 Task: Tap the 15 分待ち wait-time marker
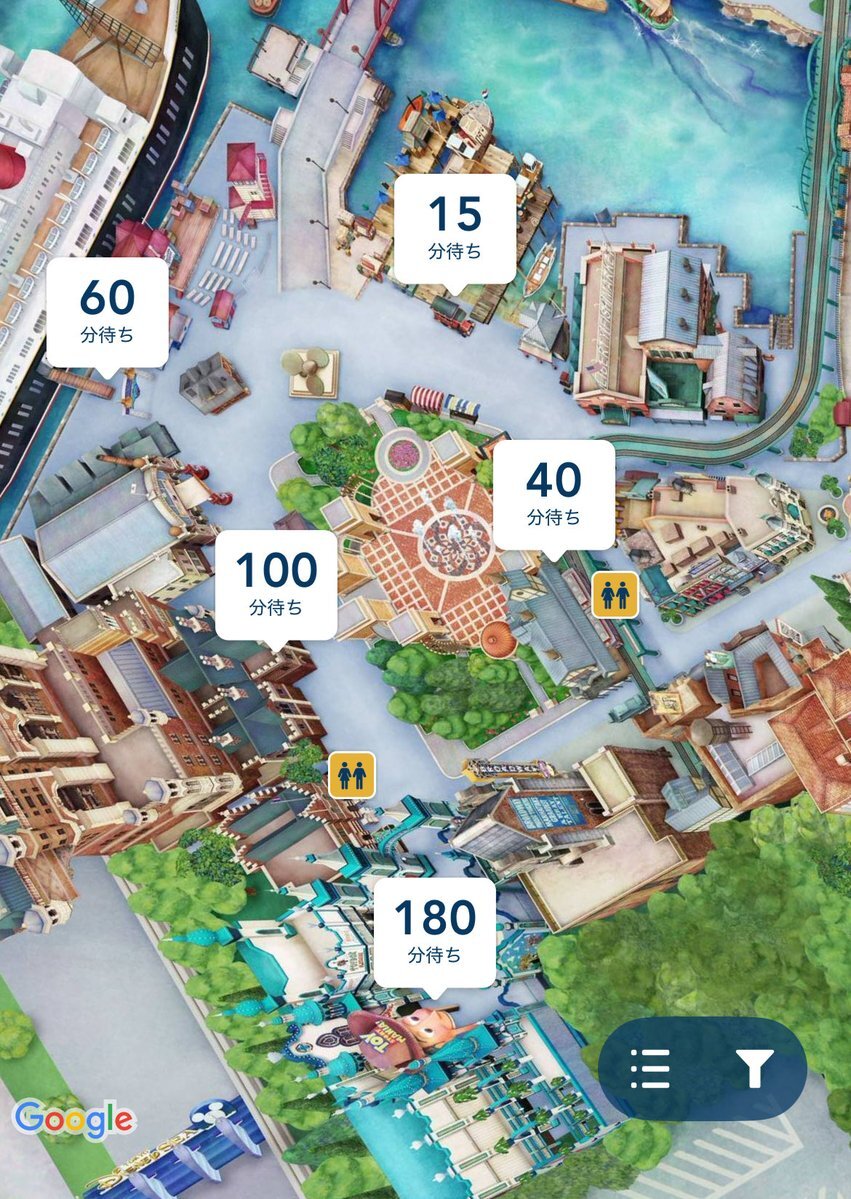pyautogui.click(x=454, y=228)
